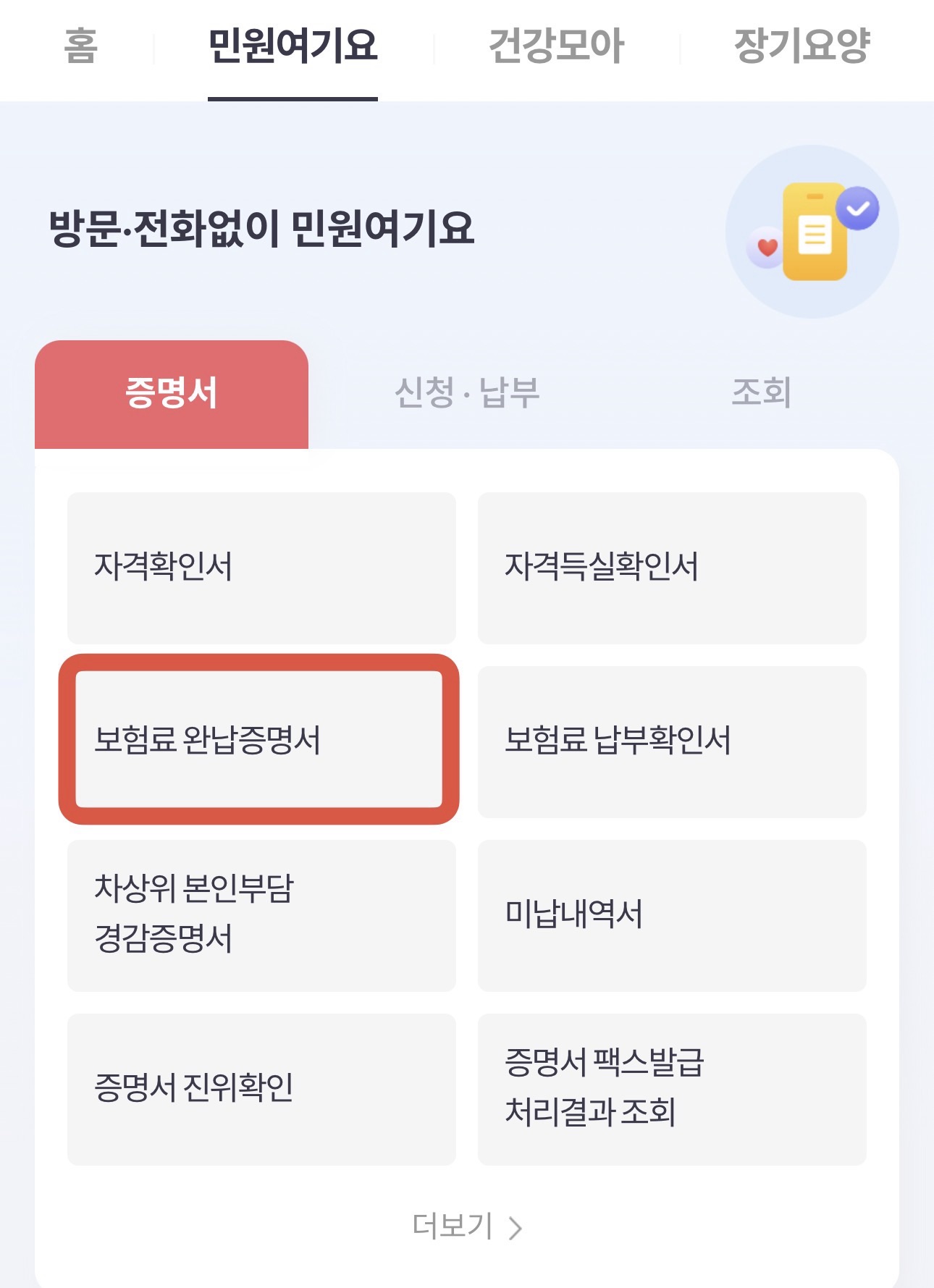Viewport: 934px width, 1288px height.
Task: Open the 건강모아 tab
Action: [x=556, y=46]
